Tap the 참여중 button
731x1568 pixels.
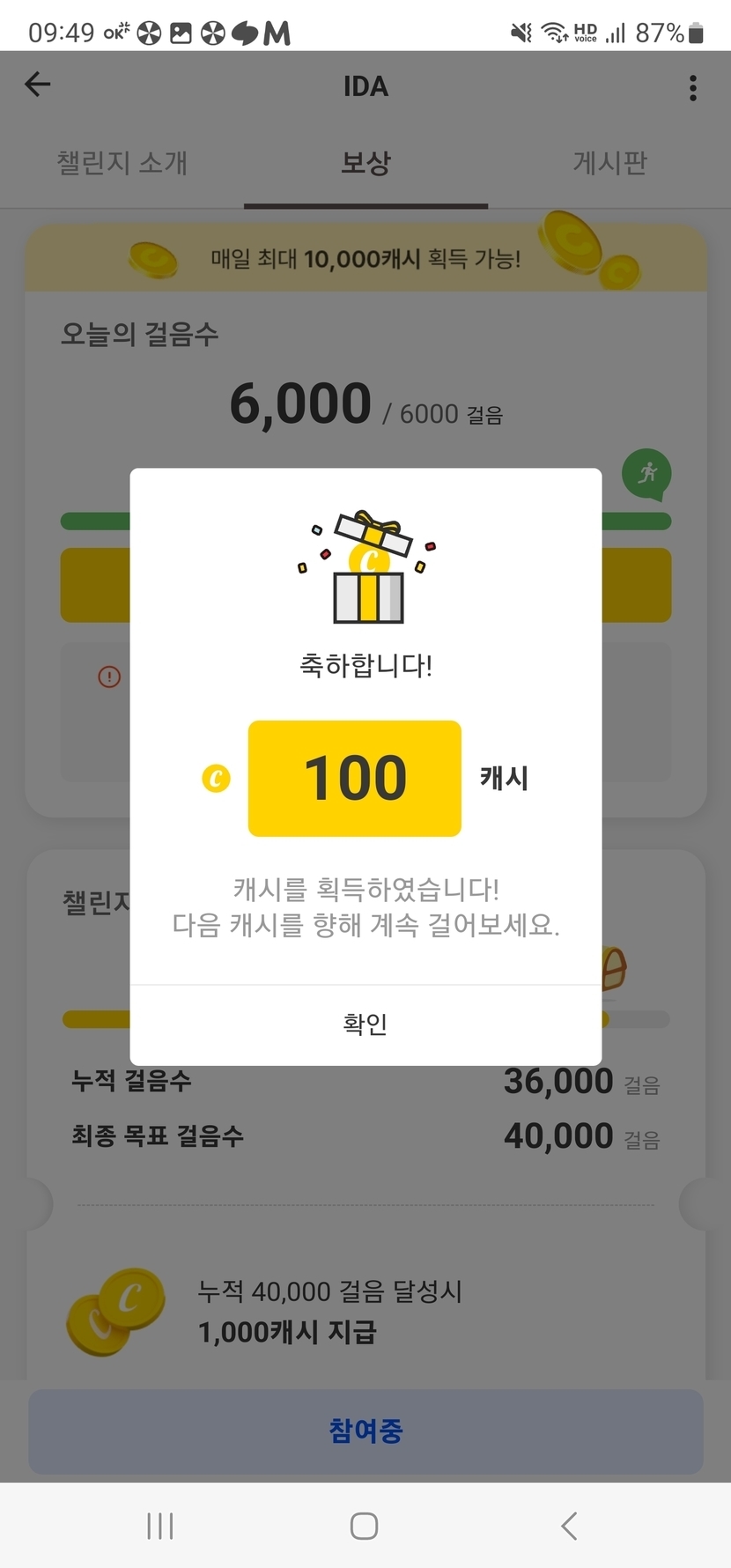coord(365,1431)
